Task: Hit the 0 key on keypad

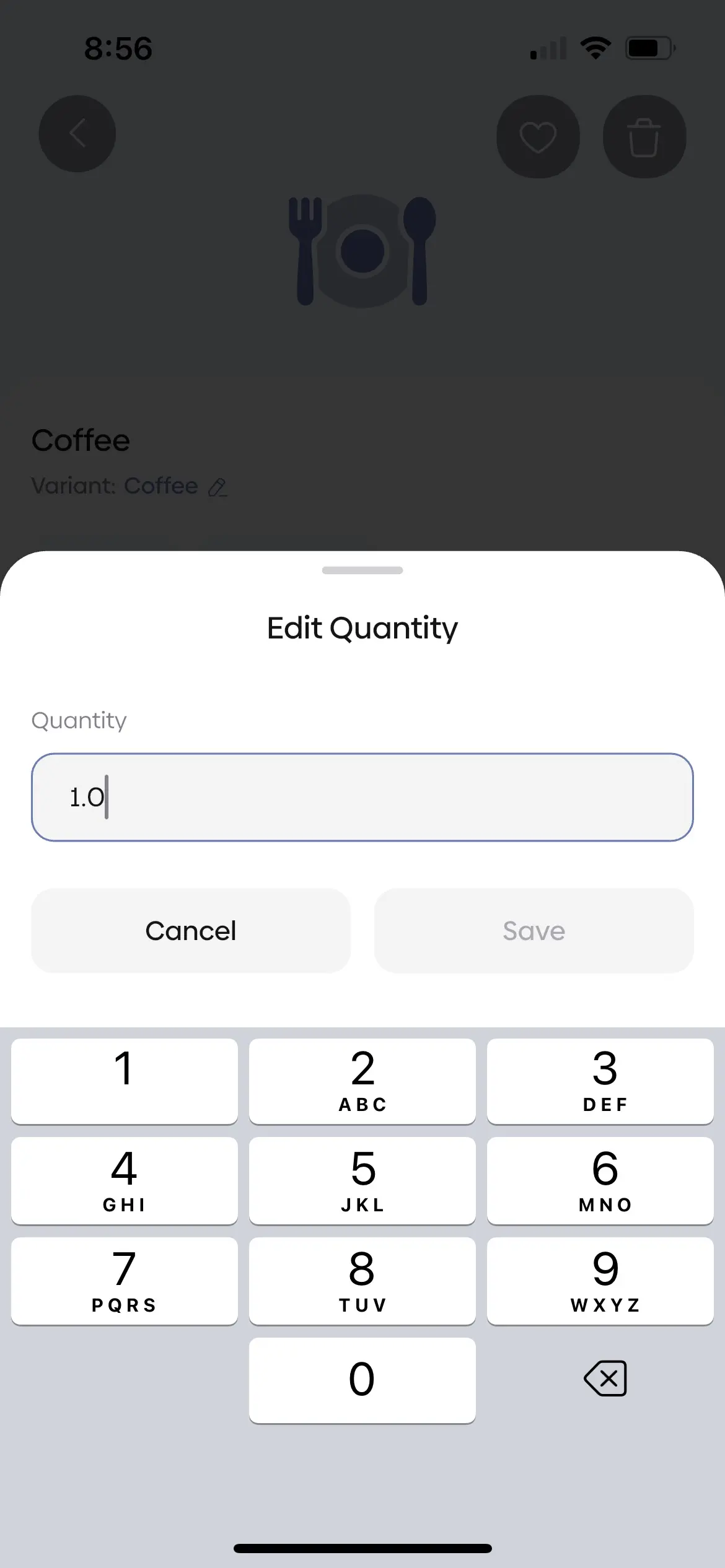Action: pos(362,1380)
